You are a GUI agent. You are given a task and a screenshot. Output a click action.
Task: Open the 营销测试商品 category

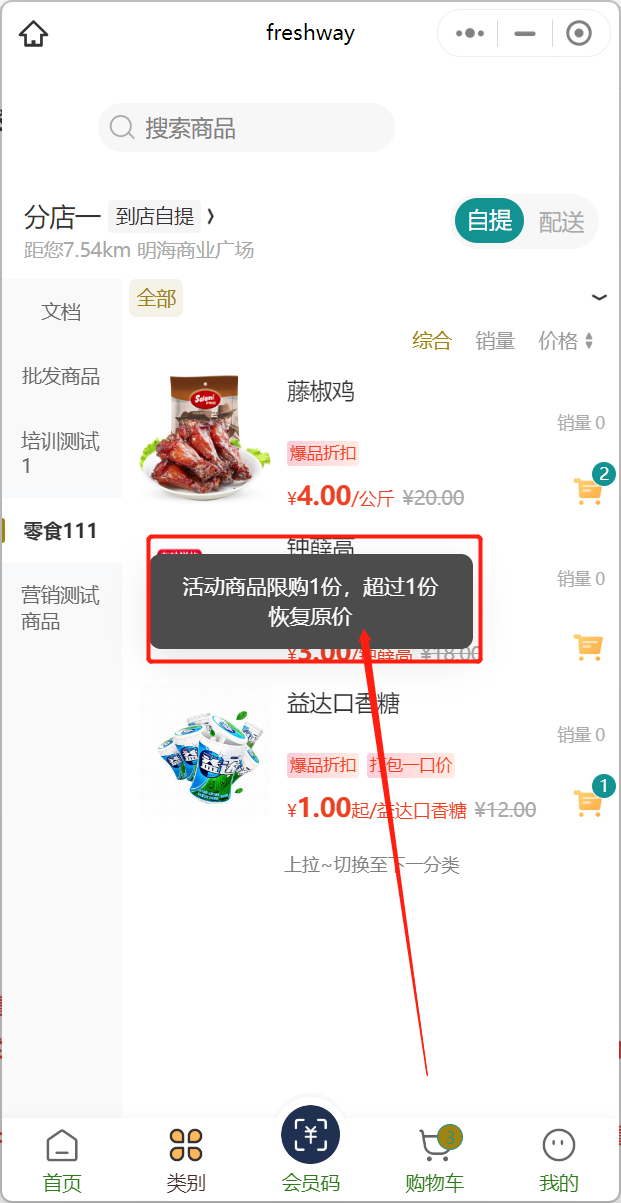[x=61, y=608]
